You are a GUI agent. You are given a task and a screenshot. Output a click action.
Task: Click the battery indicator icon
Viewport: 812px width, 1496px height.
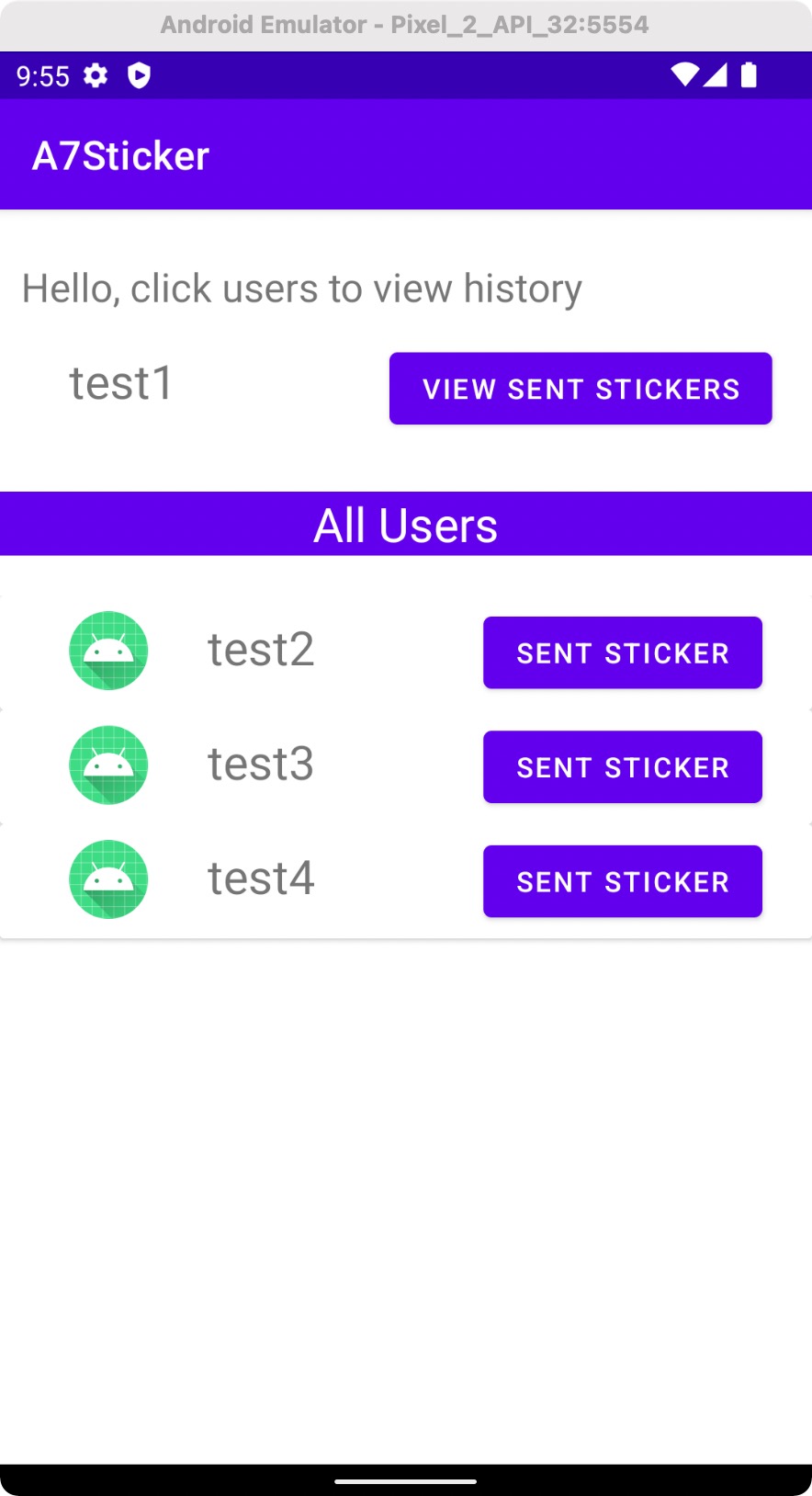click(x=749, y=75)
